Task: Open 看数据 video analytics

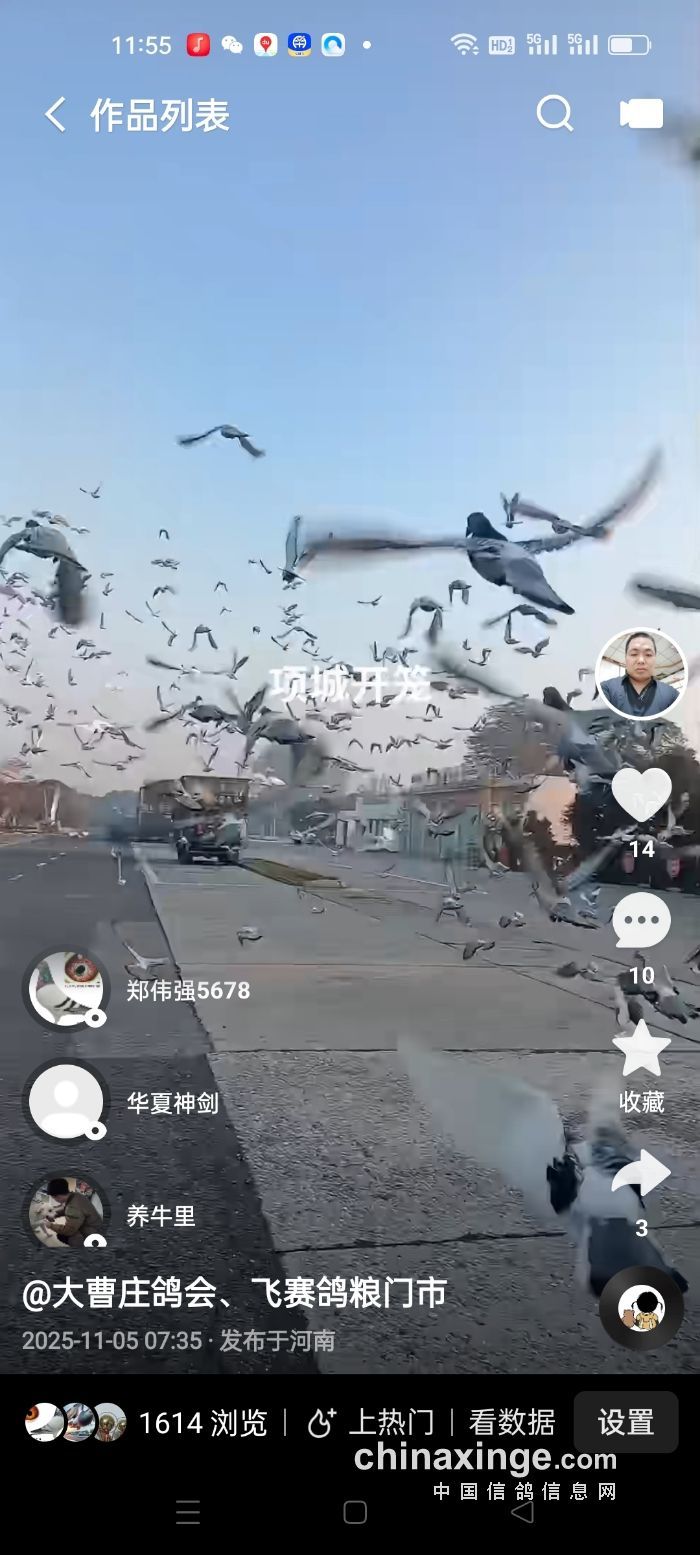Action: (512, 1422)
